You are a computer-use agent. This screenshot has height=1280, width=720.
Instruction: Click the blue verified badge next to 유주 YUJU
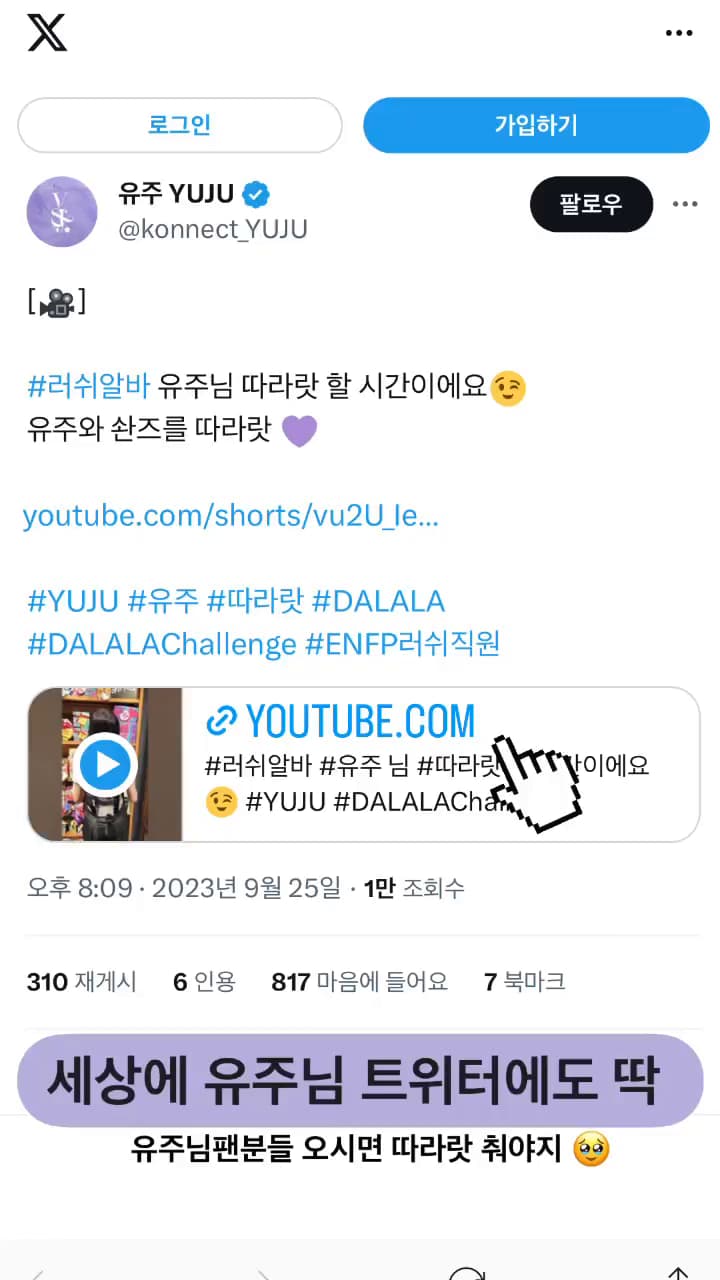click(256, 194)
